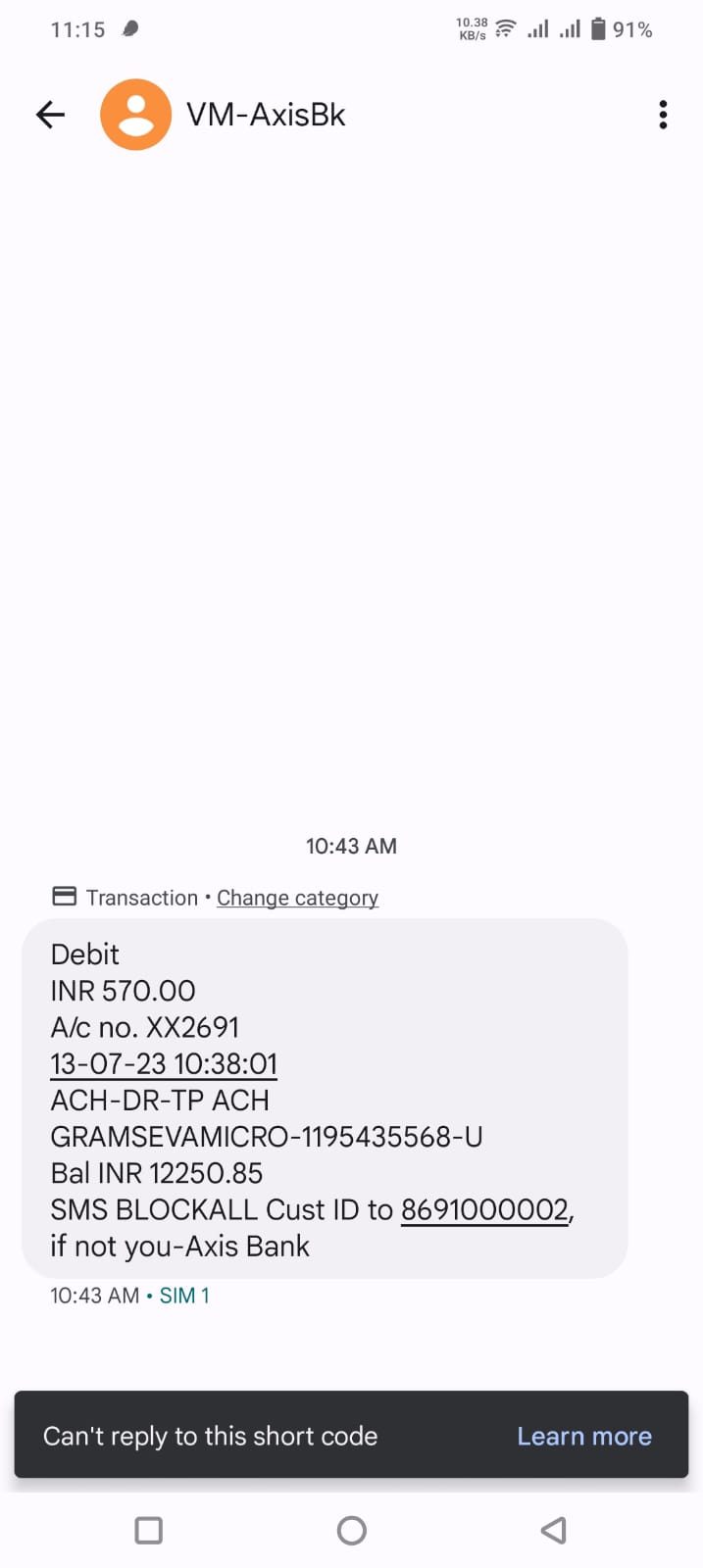This screenshot has height=1568, width=703.
Task: Open the VM-AxisBk contact avatar
Action: (136, 115)
